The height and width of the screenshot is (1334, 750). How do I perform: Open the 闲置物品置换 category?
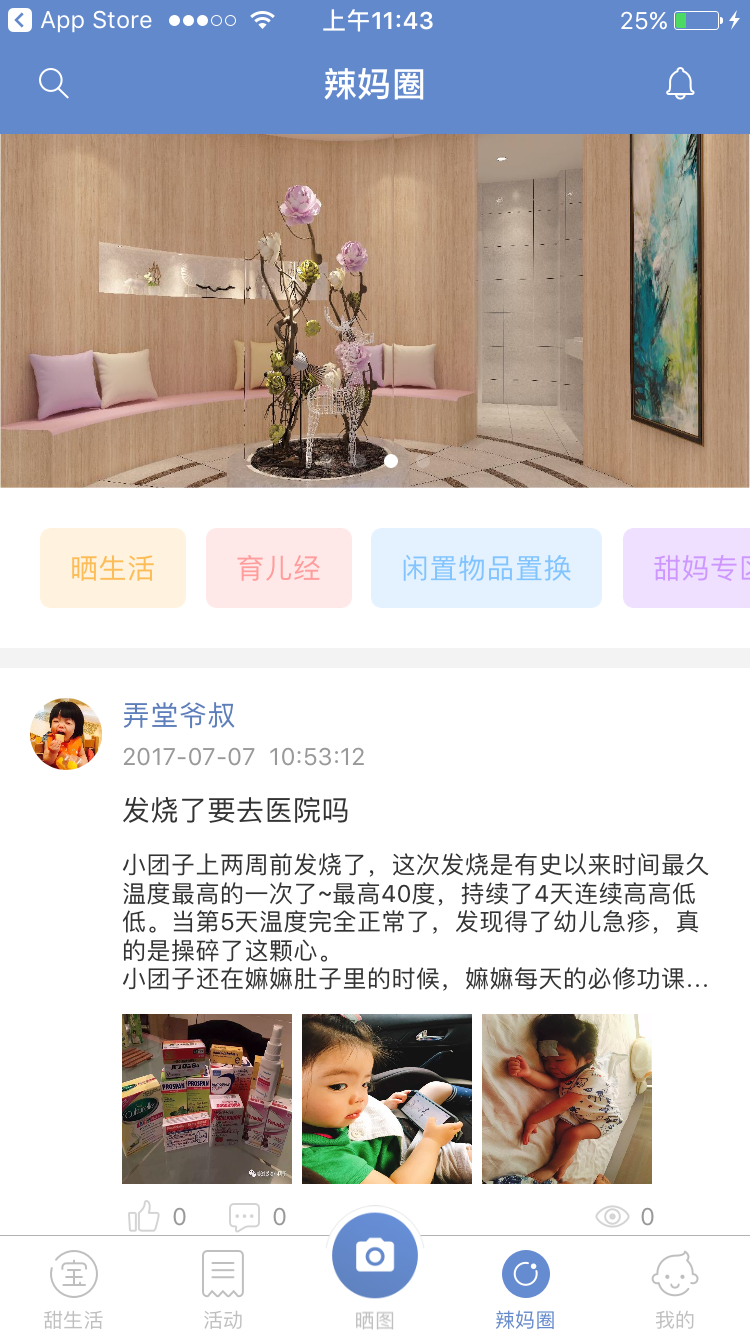[486, 568]
